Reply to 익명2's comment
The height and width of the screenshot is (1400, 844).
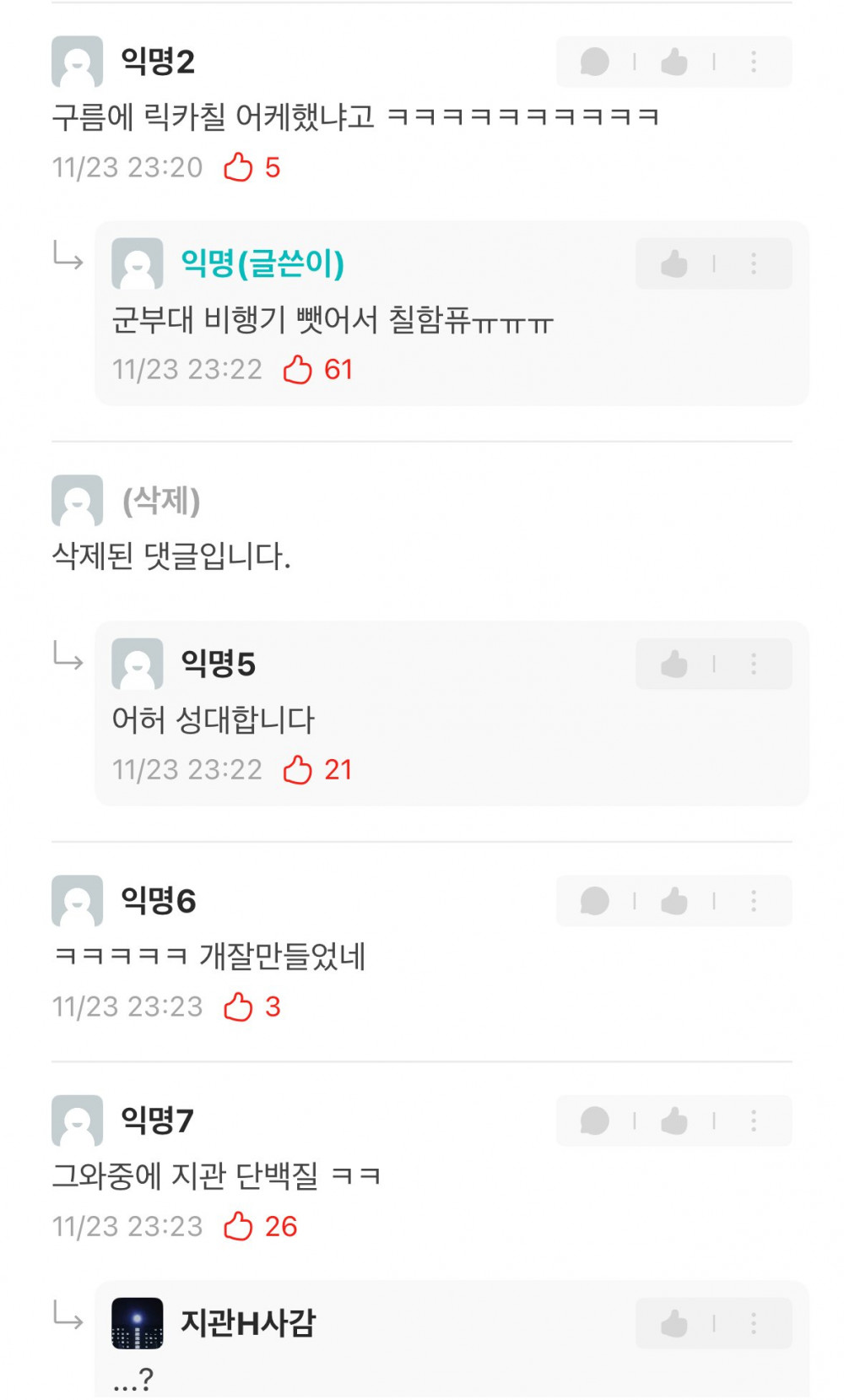pyautogui.click(x=595, y=62)
